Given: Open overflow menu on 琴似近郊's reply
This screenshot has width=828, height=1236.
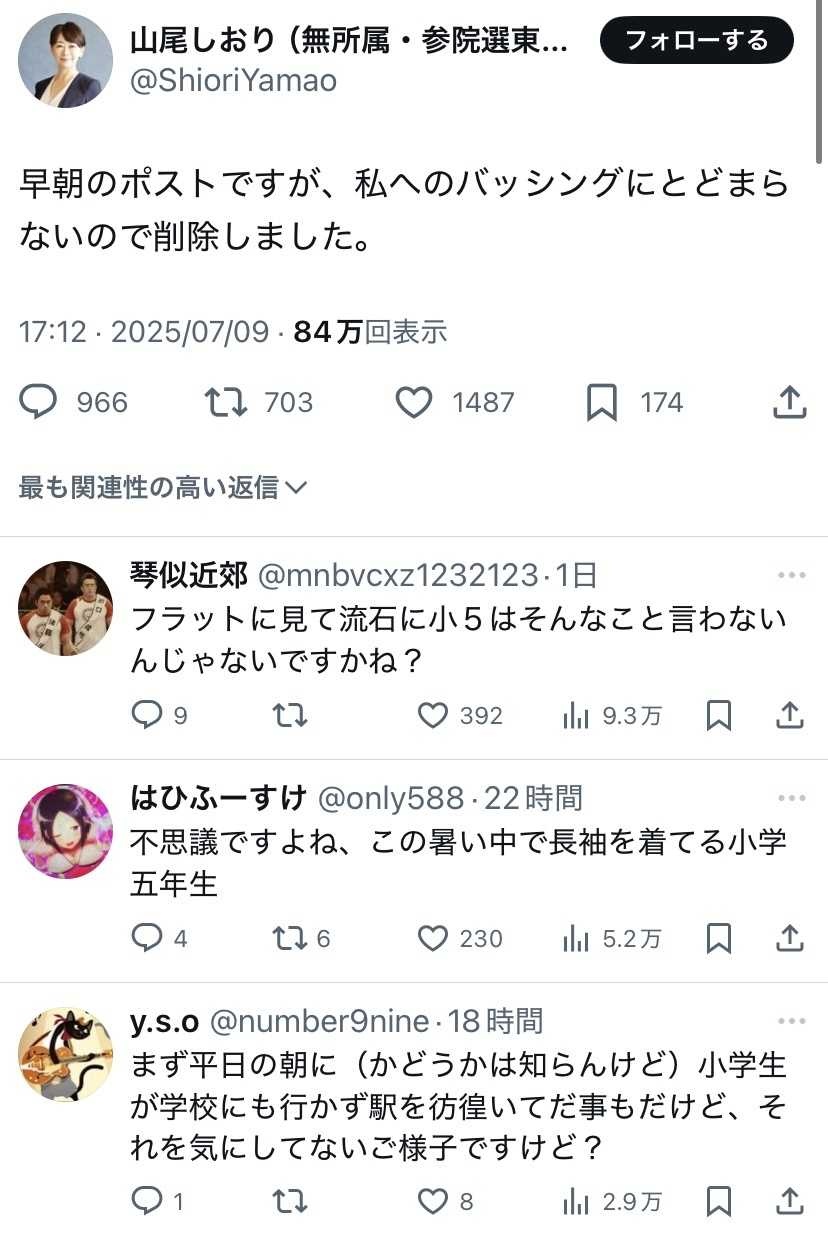Looking at the screenshot, I should 791,575.
